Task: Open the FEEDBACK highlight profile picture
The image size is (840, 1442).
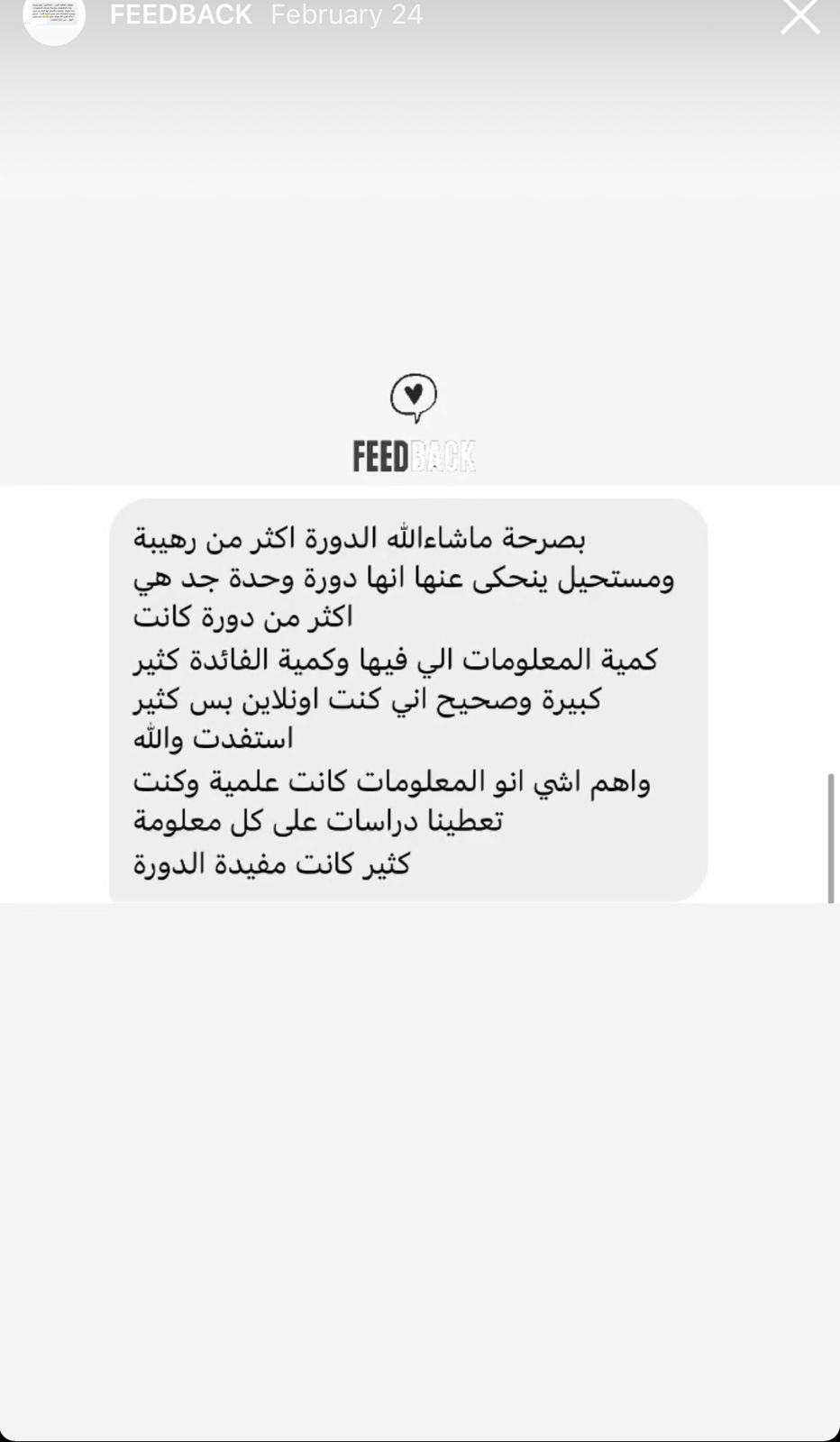Action: [x=54, y=16]
